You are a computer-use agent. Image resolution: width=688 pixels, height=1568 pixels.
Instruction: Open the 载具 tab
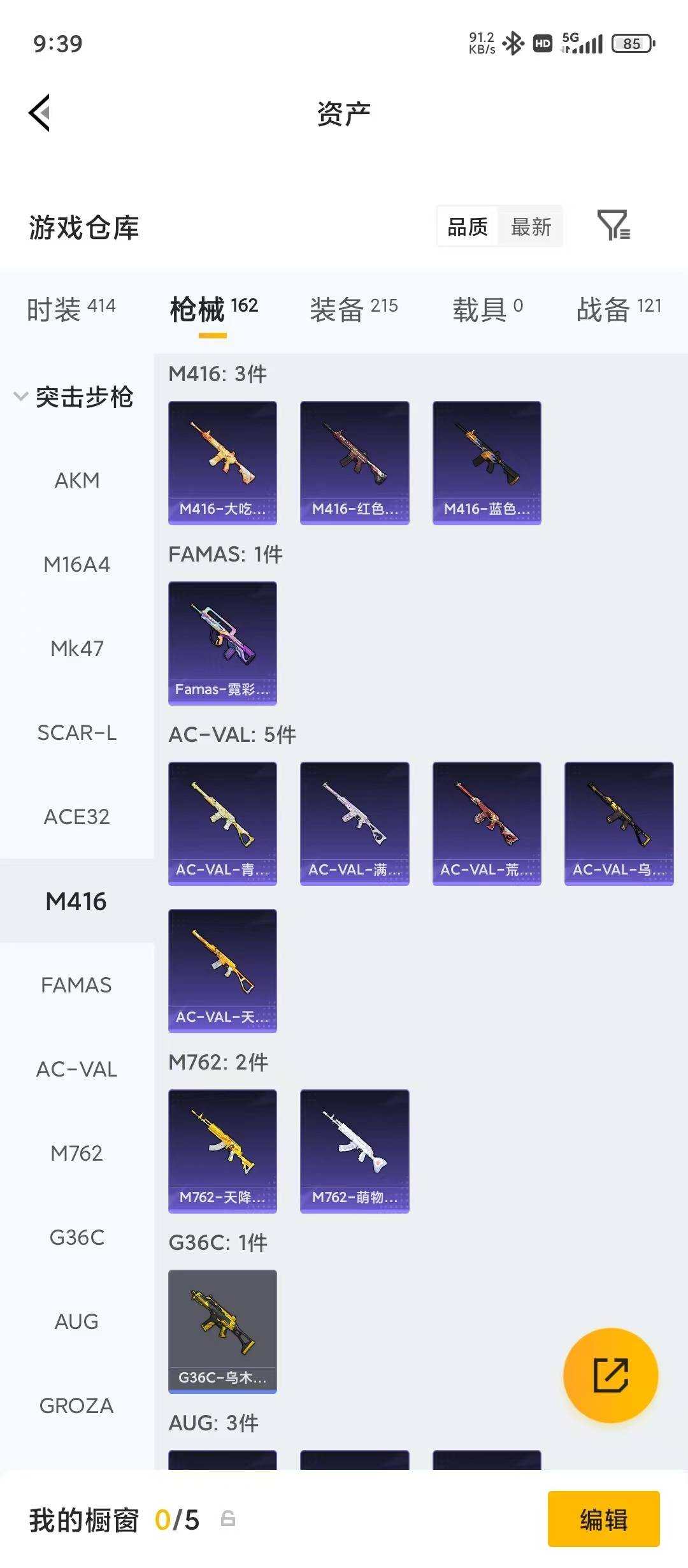click(x=487, y=309)
